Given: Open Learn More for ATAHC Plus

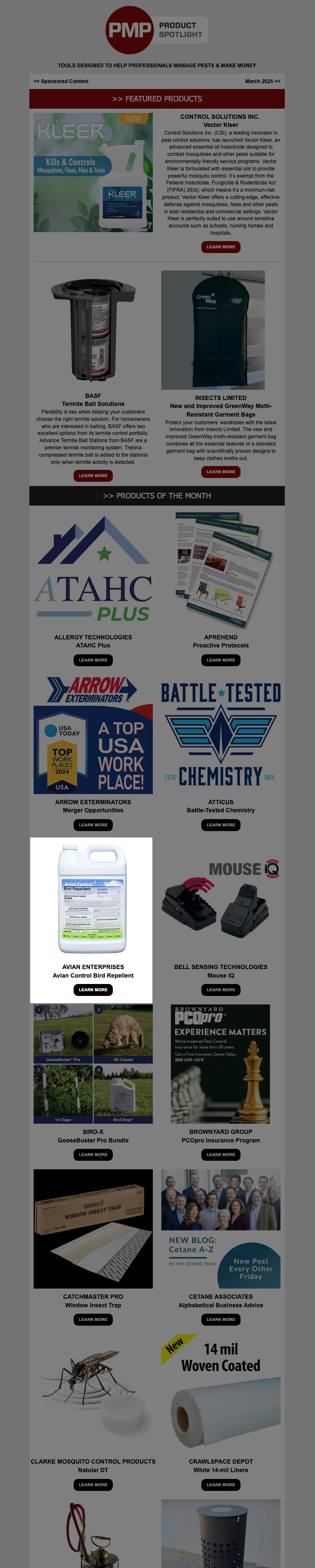Looking at the screenshot, I should pyautogui.click(x=93, y=660).
